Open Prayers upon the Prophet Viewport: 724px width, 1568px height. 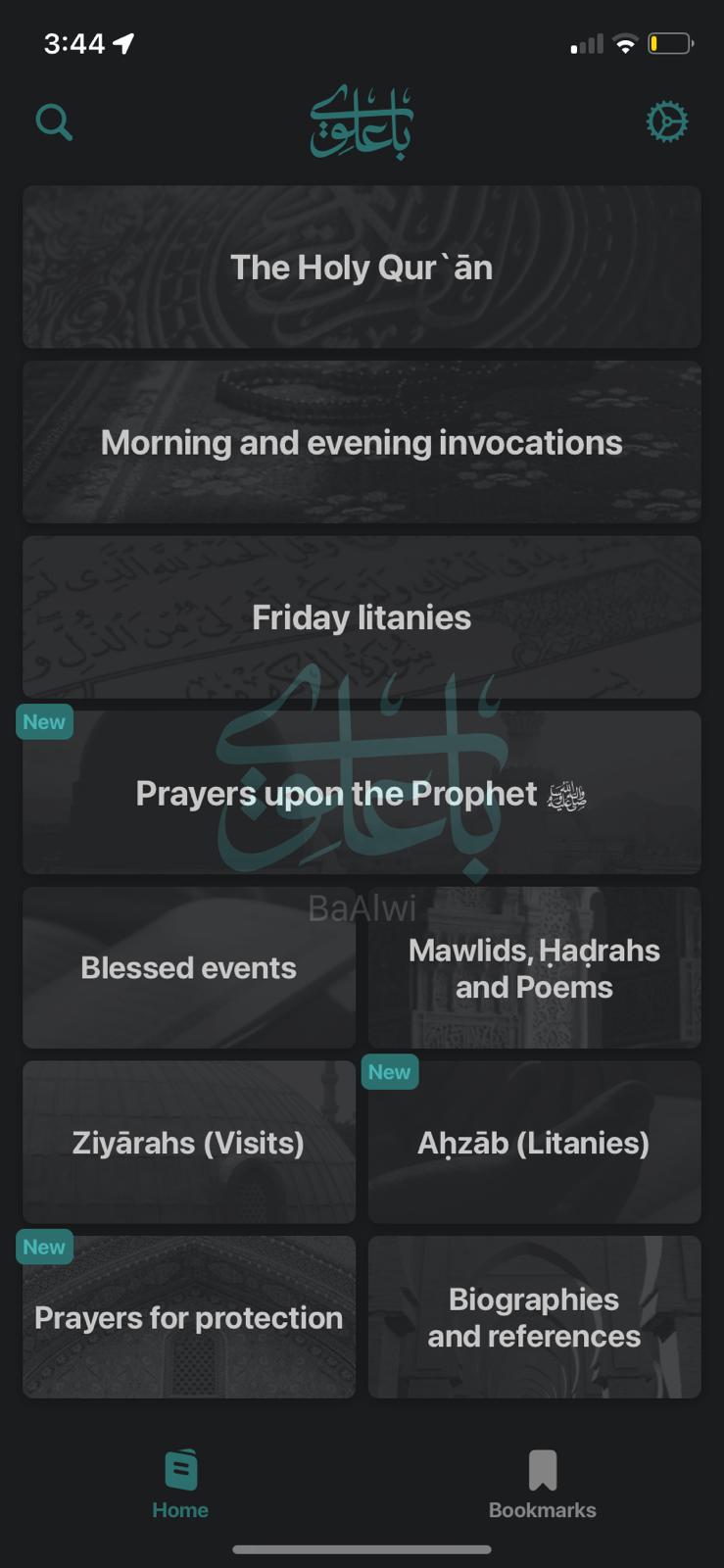[362, 793]
